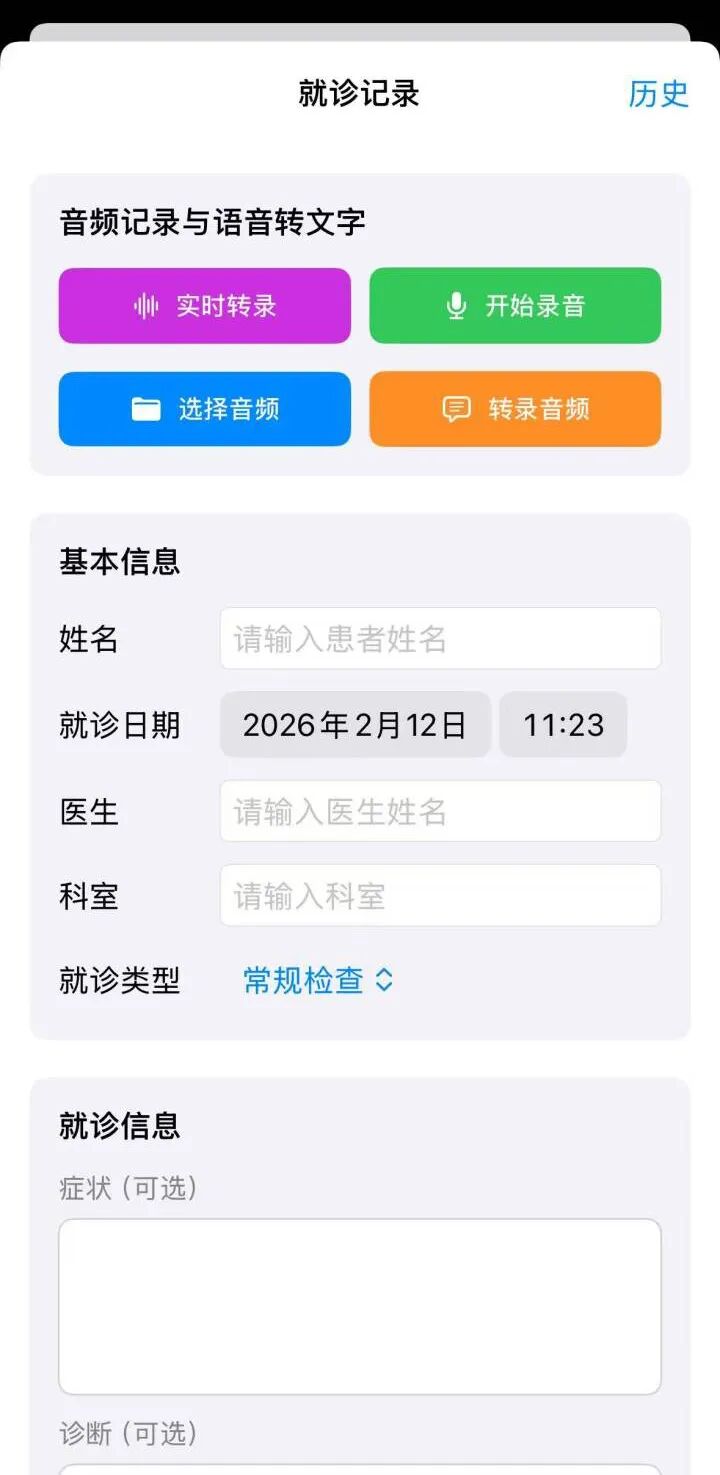Select the 就诊记录 title tab
720x1475 pixels.
pyautogui.click(x=359, y=93)
